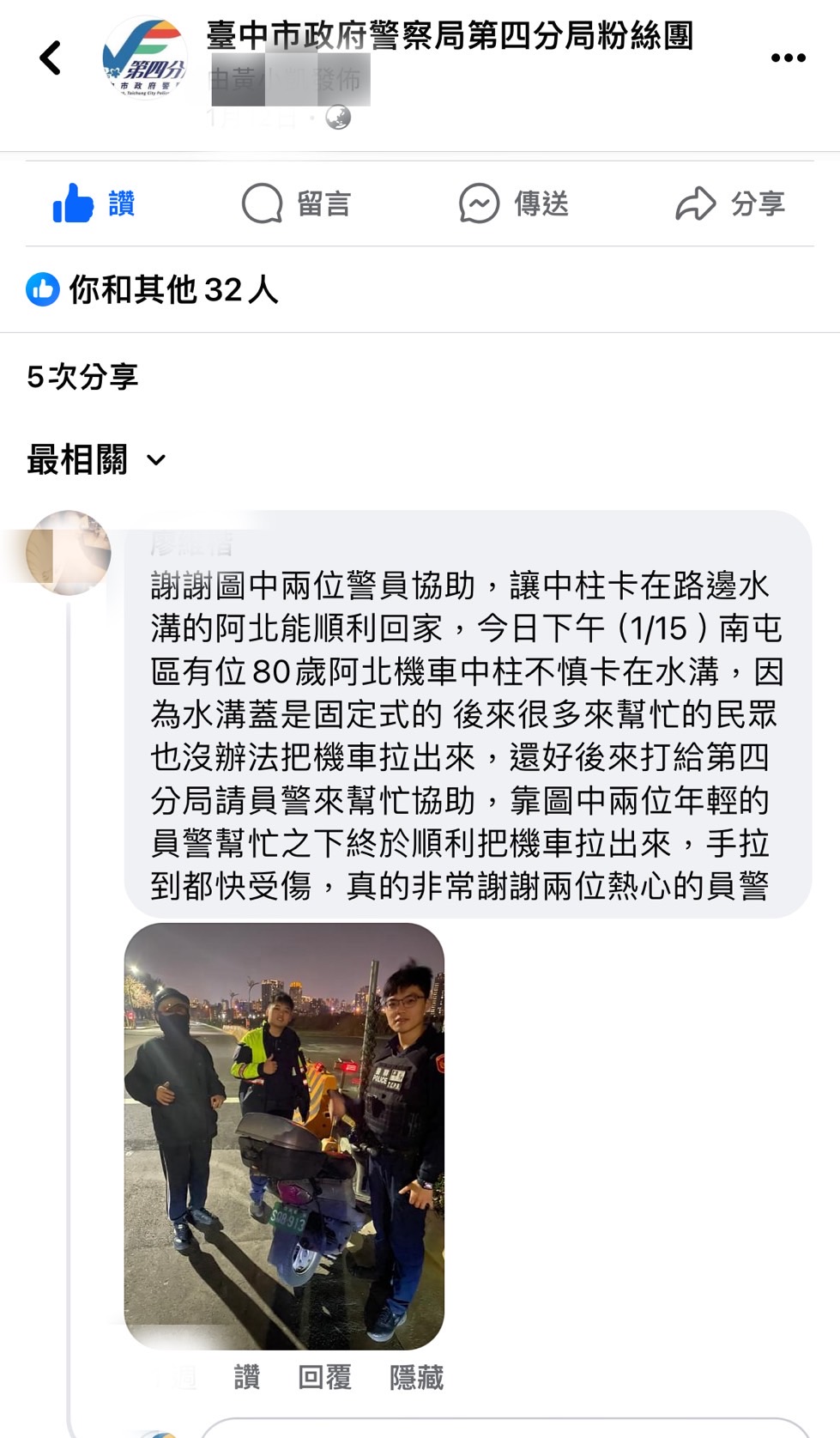This screenshot has width=840, height=1438.
Task: Share the post using 分享
Action: point(730,204)
